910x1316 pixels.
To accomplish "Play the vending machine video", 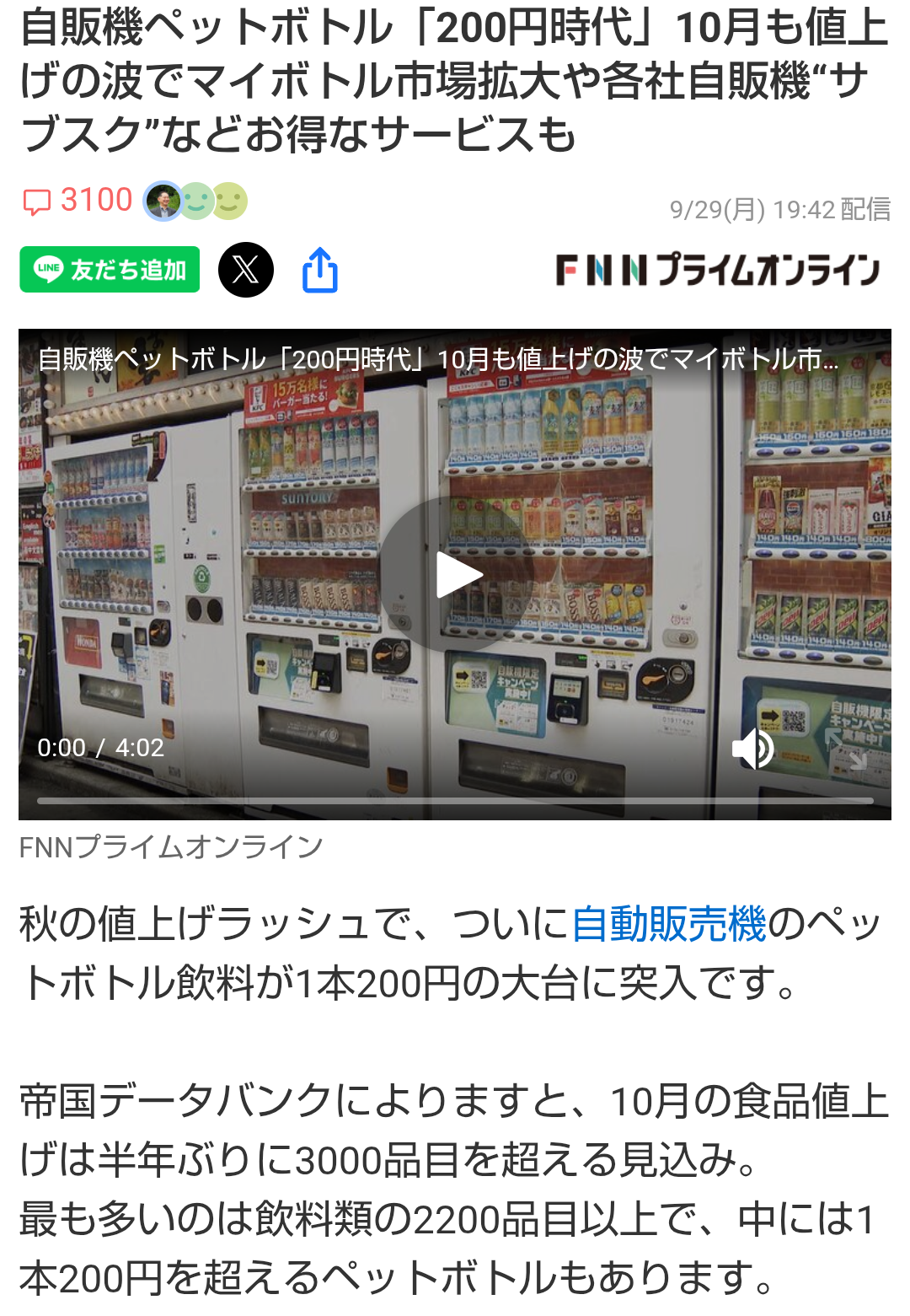I will (456, 576).
